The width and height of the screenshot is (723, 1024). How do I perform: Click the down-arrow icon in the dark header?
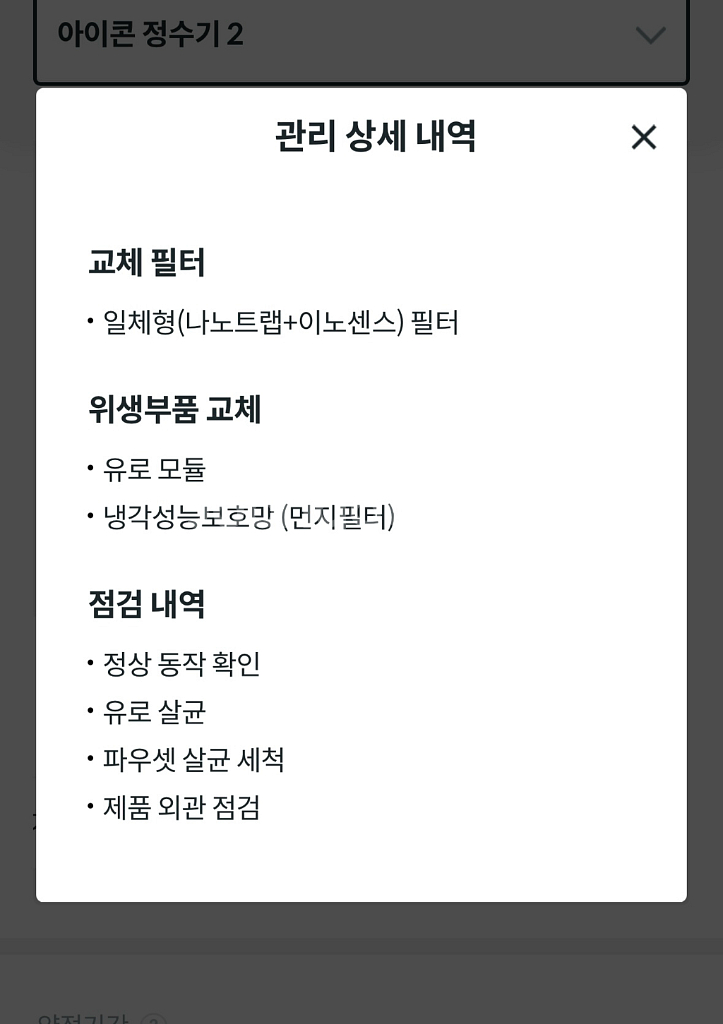pos(650,35)
